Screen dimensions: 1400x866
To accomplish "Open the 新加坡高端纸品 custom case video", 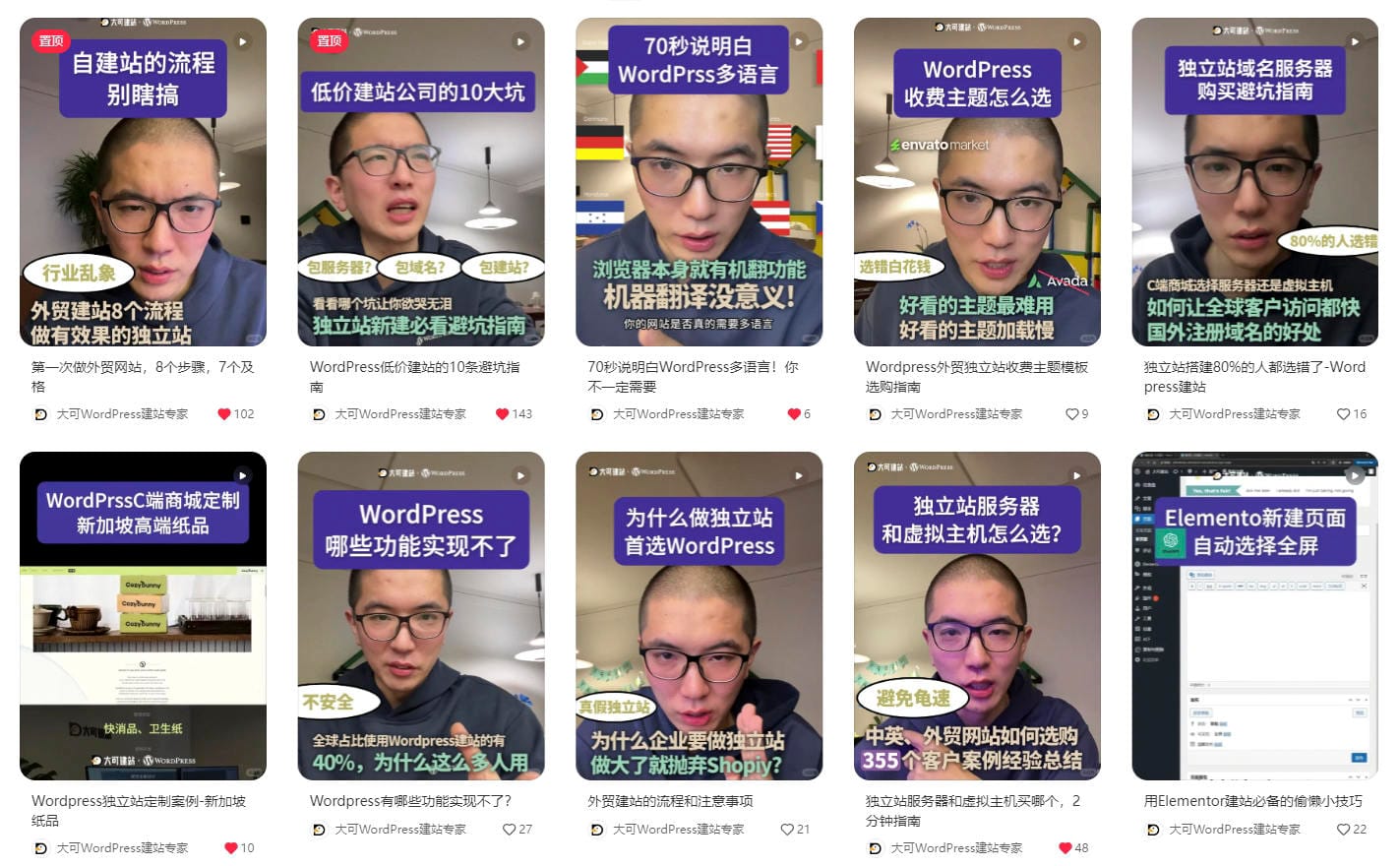I will pyautogui.click(x=143, y=615).
